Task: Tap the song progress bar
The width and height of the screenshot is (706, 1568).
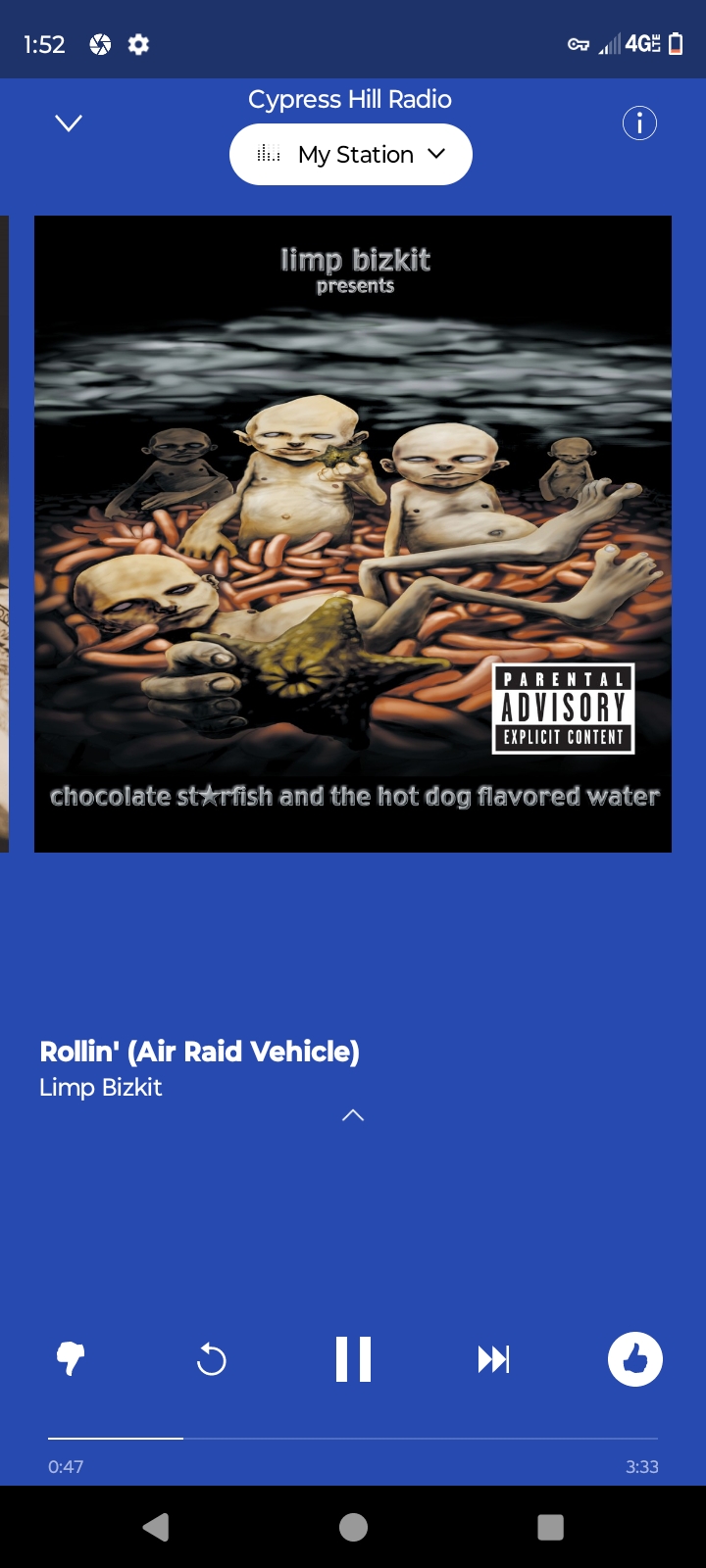Action: [x=353, y=1439]
